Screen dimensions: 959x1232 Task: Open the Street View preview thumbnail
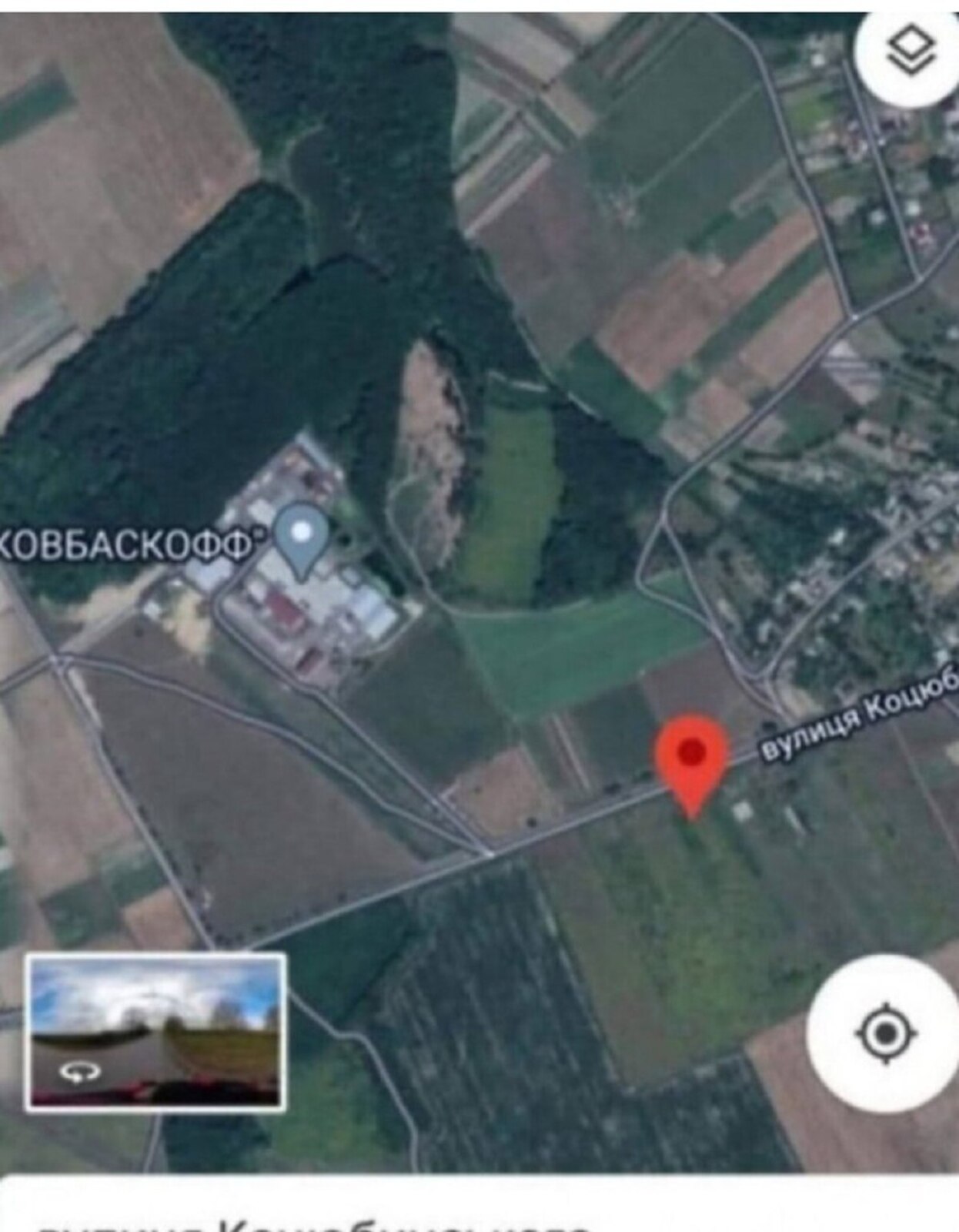(x=157, y=1032)
